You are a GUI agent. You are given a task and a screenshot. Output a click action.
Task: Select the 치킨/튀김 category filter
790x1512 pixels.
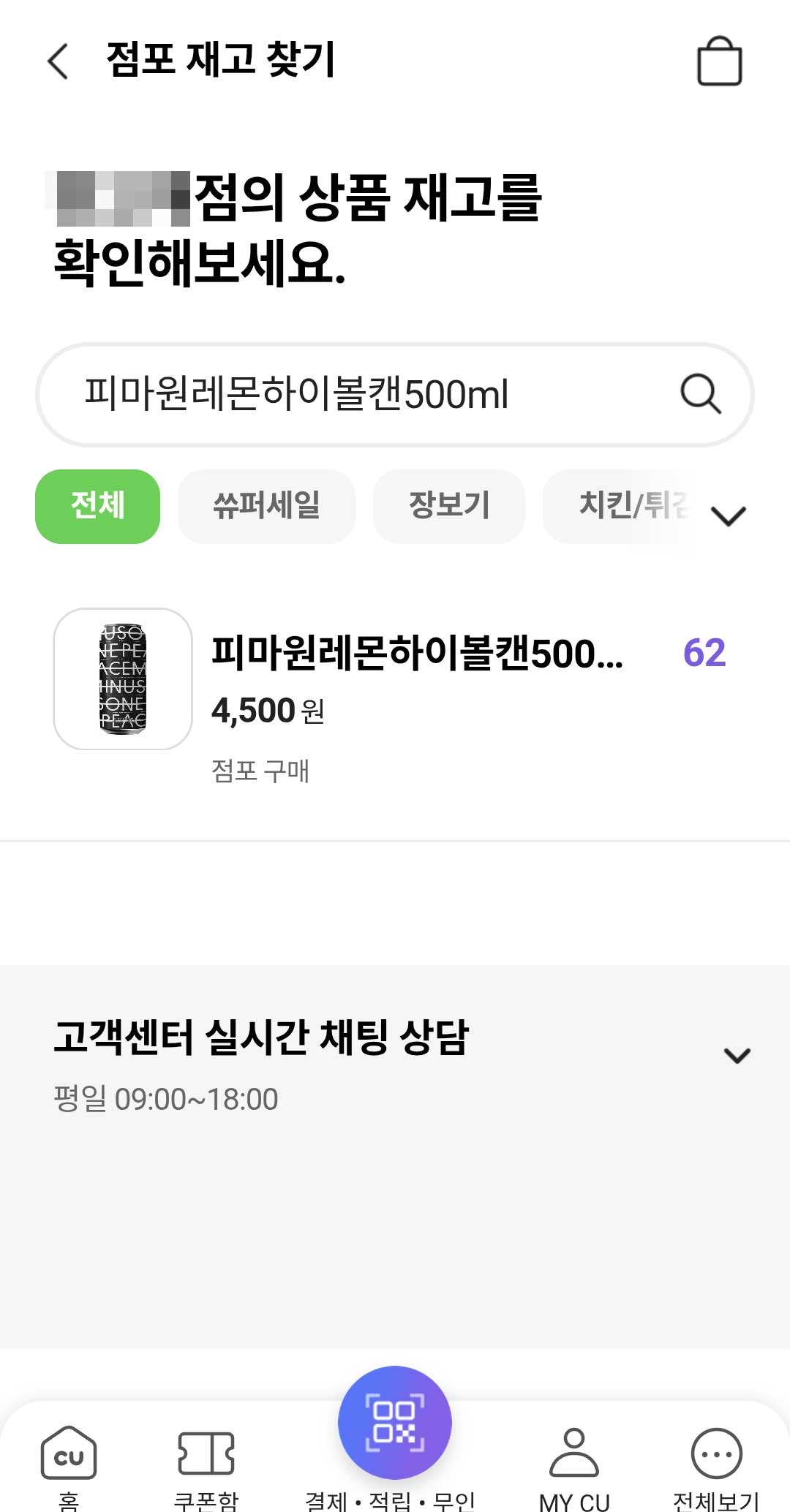pos(629,506)
